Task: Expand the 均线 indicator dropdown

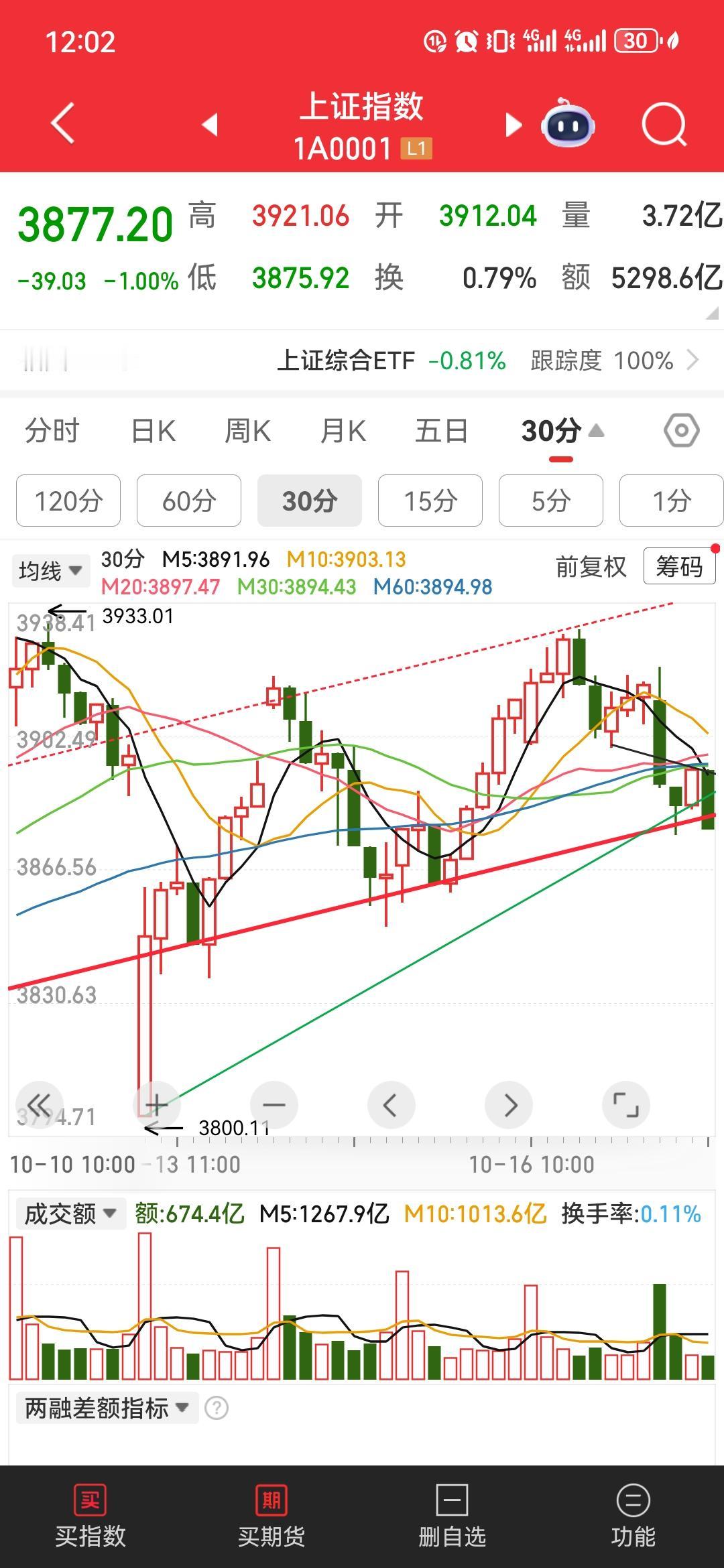Action: (50, 571)
